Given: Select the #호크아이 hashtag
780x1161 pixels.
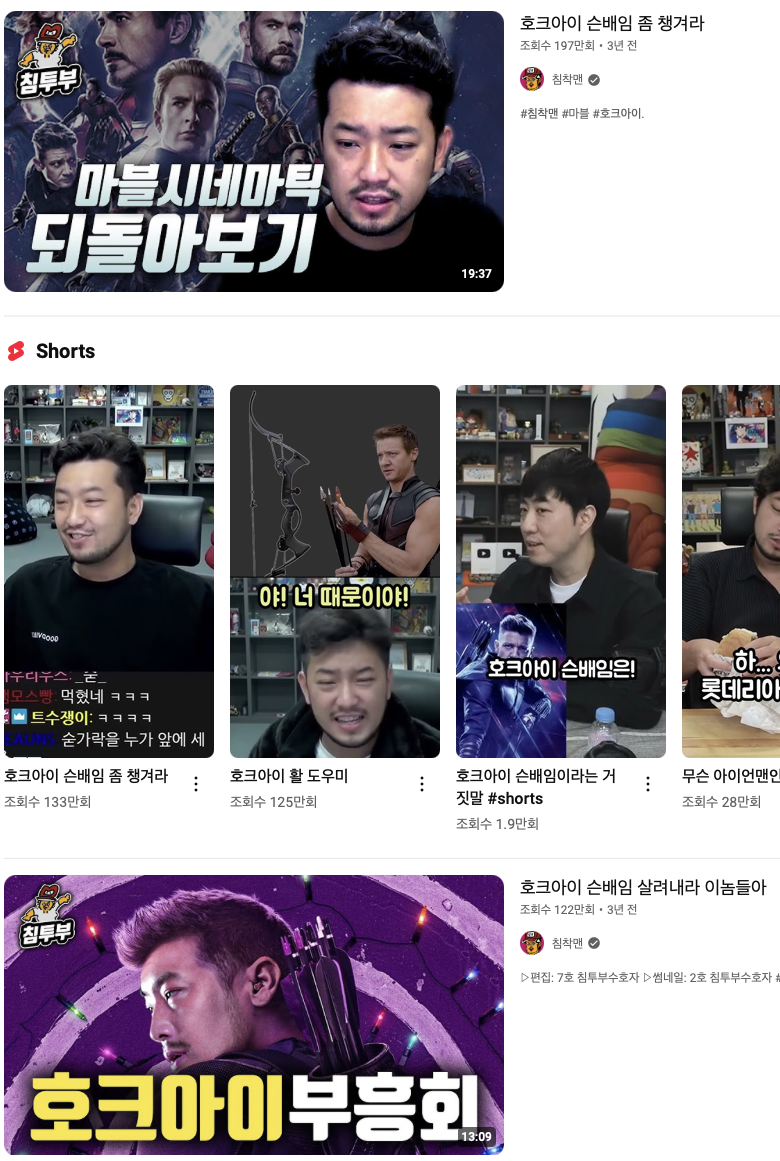Looking at the screenshot, I should tap(617, 114).
